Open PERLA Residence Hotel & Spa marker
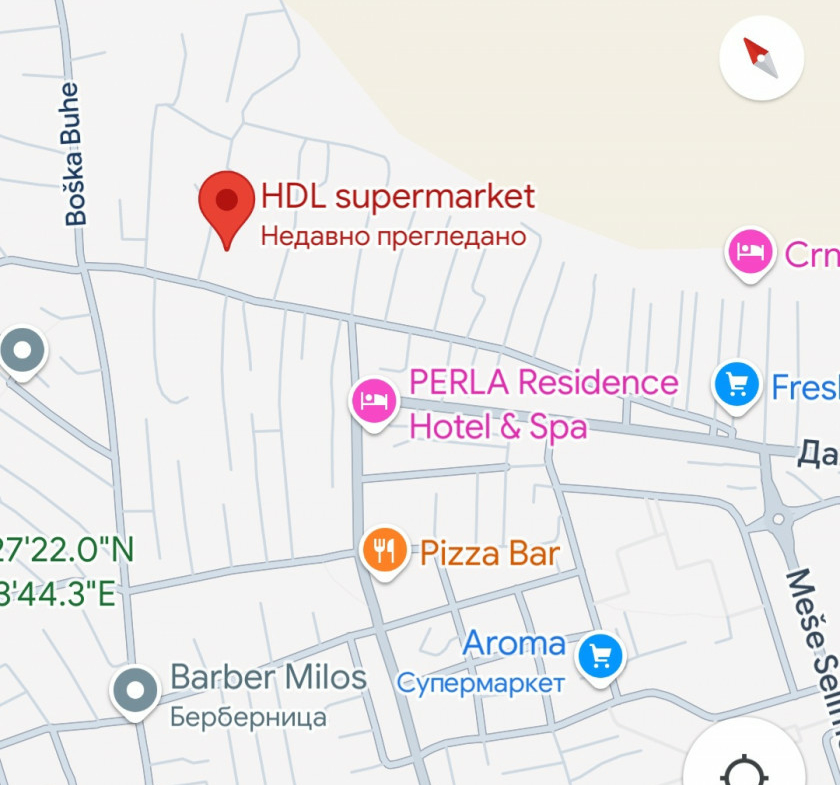The height and width of the screenshot is (785, 840). (374, 402)
